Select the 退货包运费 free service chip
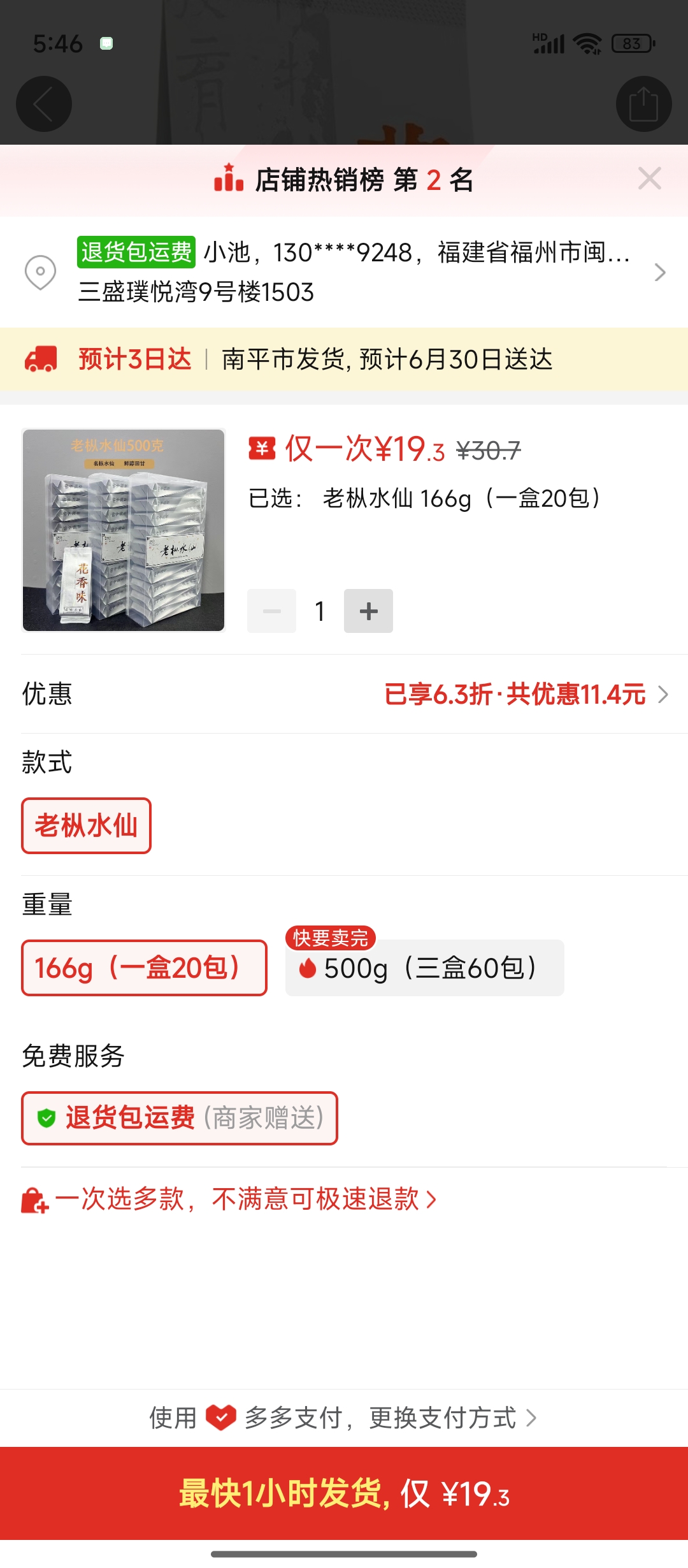 [180, 1118]
